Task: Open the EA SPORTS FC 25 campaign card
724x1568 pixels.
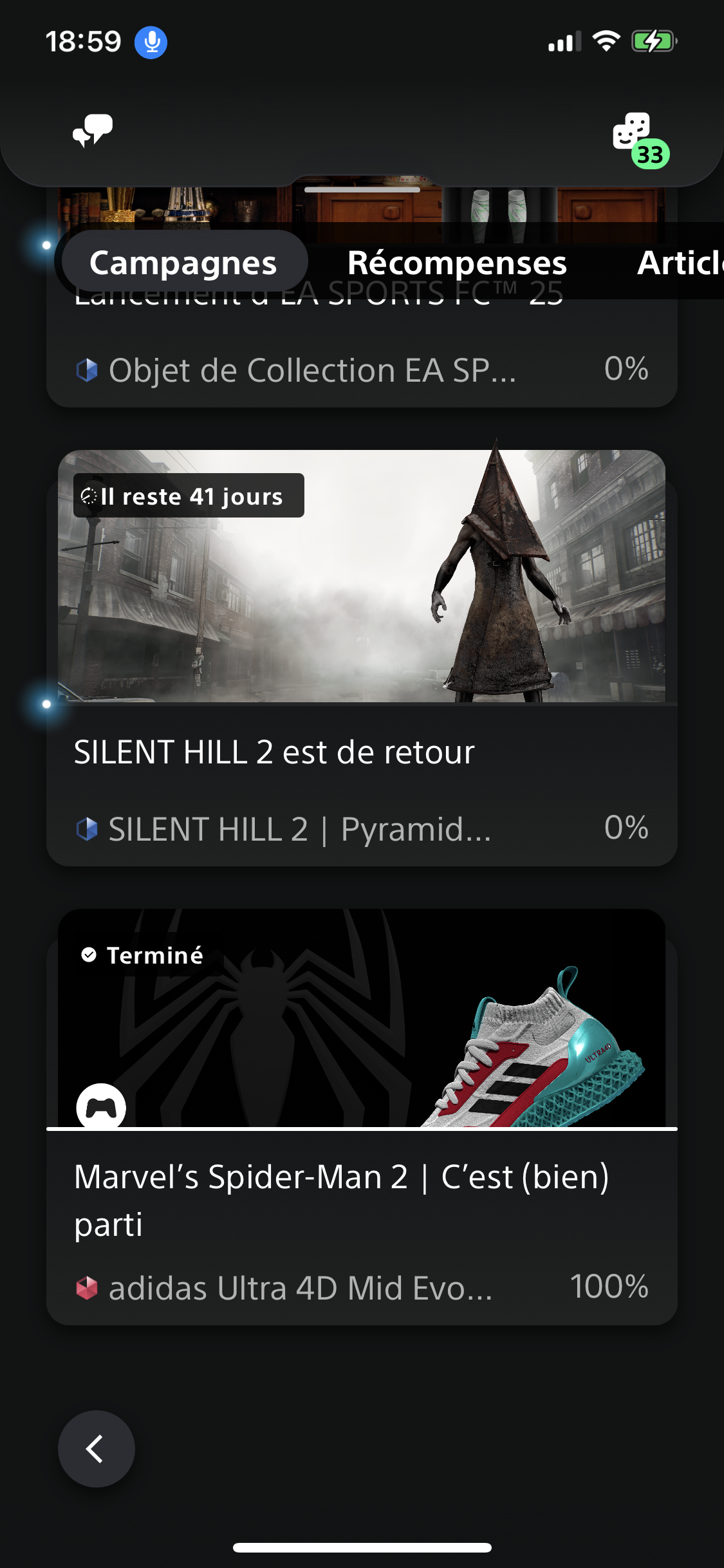Action: [360, 360]
